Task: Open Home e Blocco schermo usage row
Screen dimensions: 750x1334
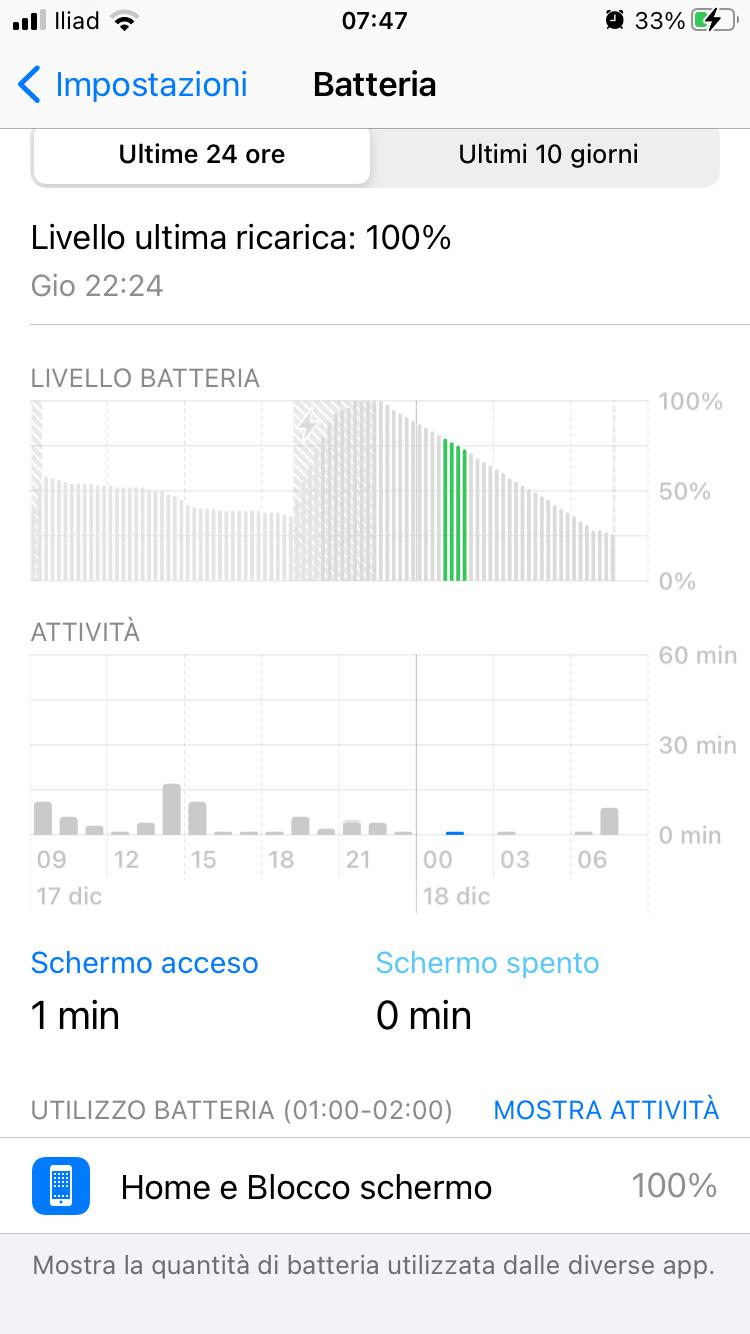Action: [375, 1187]
